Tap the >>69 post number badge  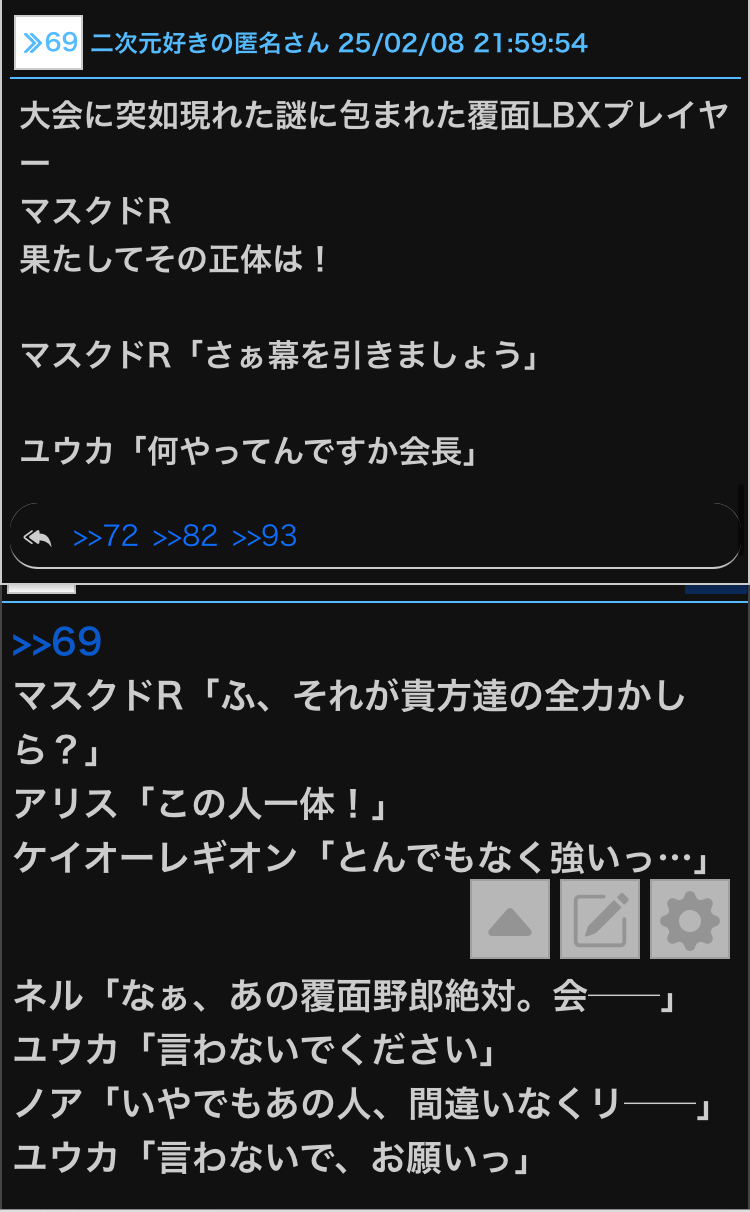click(48, 43)
